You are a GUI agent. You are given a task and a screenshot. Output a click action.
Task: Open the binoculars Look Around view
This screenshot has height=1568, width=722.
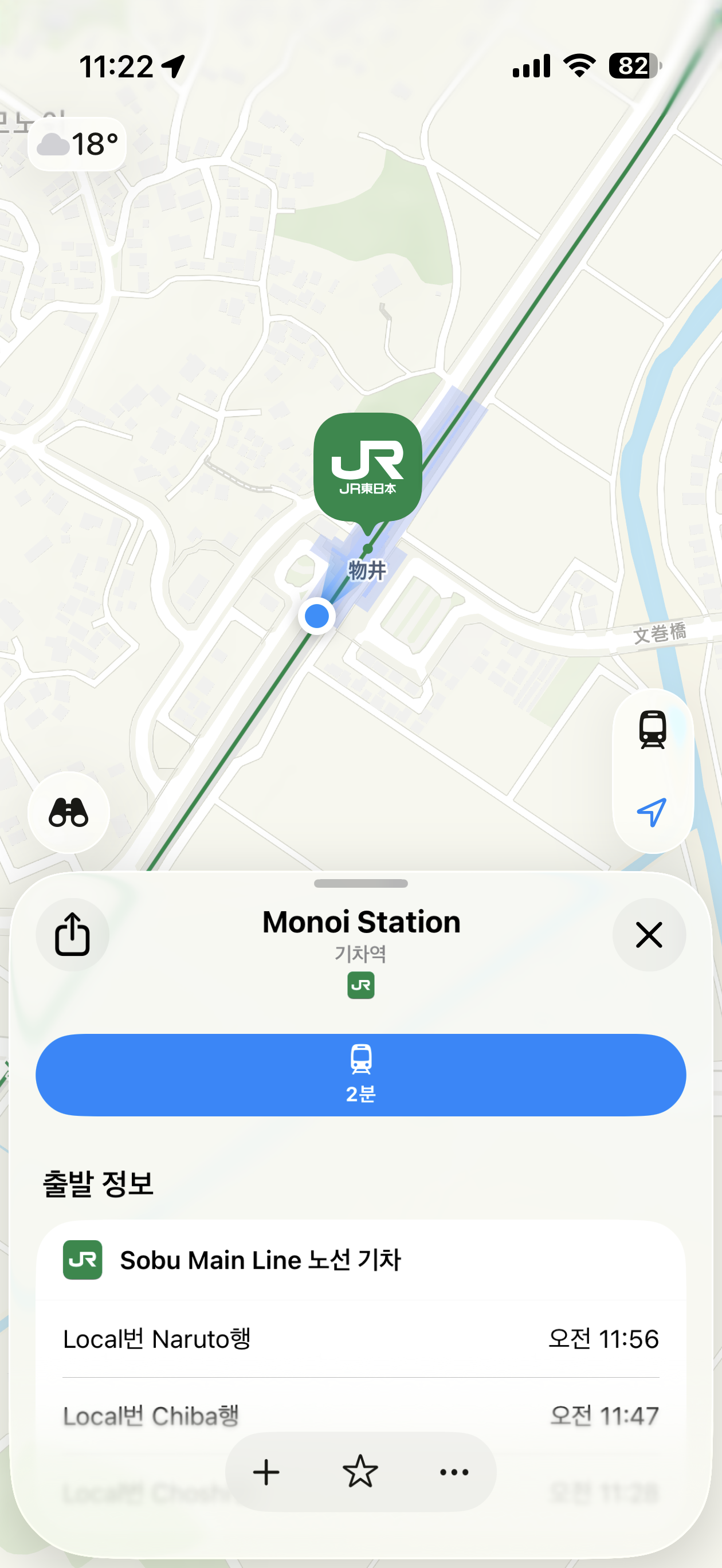tap(69, 812)
